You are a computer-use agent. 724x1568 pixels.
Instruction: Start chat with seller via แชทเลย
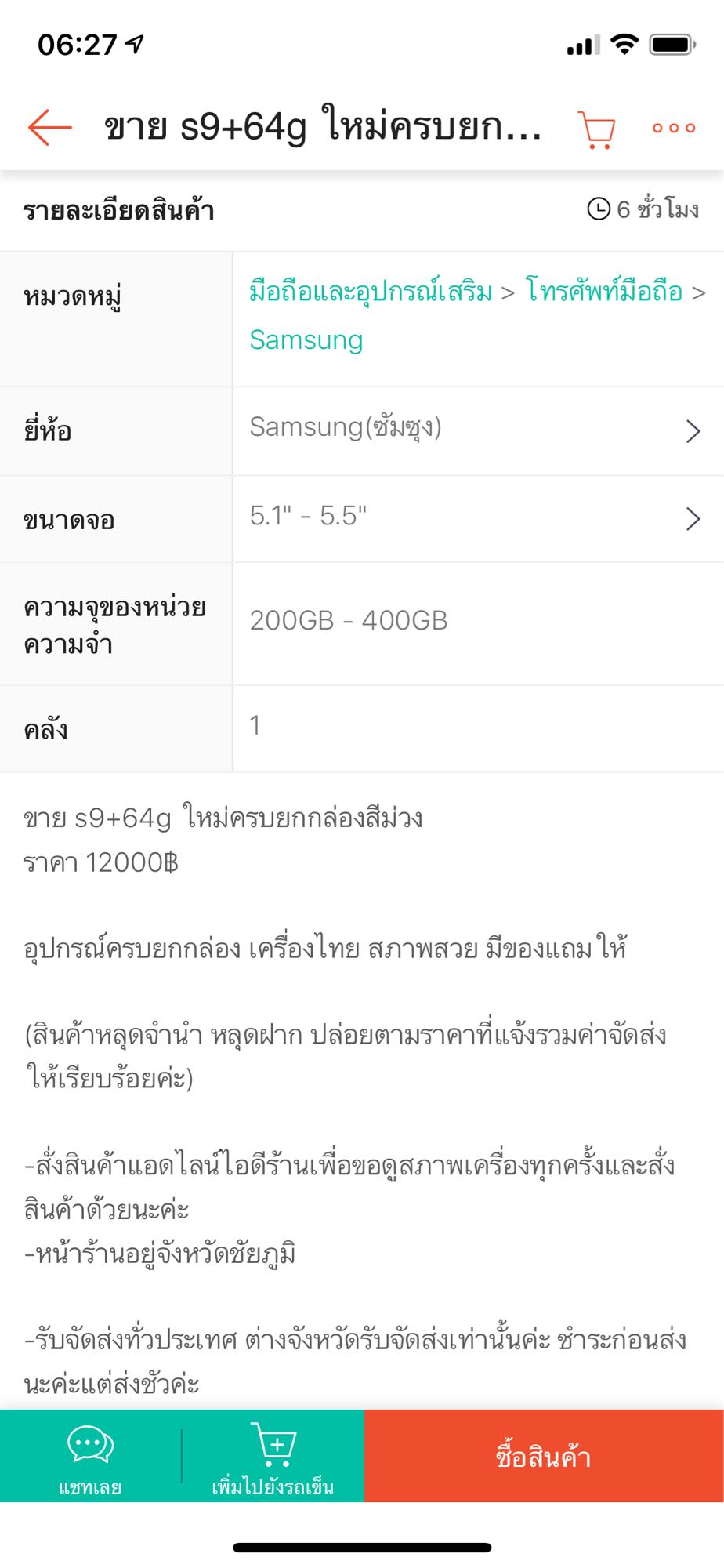point(91,1457)
